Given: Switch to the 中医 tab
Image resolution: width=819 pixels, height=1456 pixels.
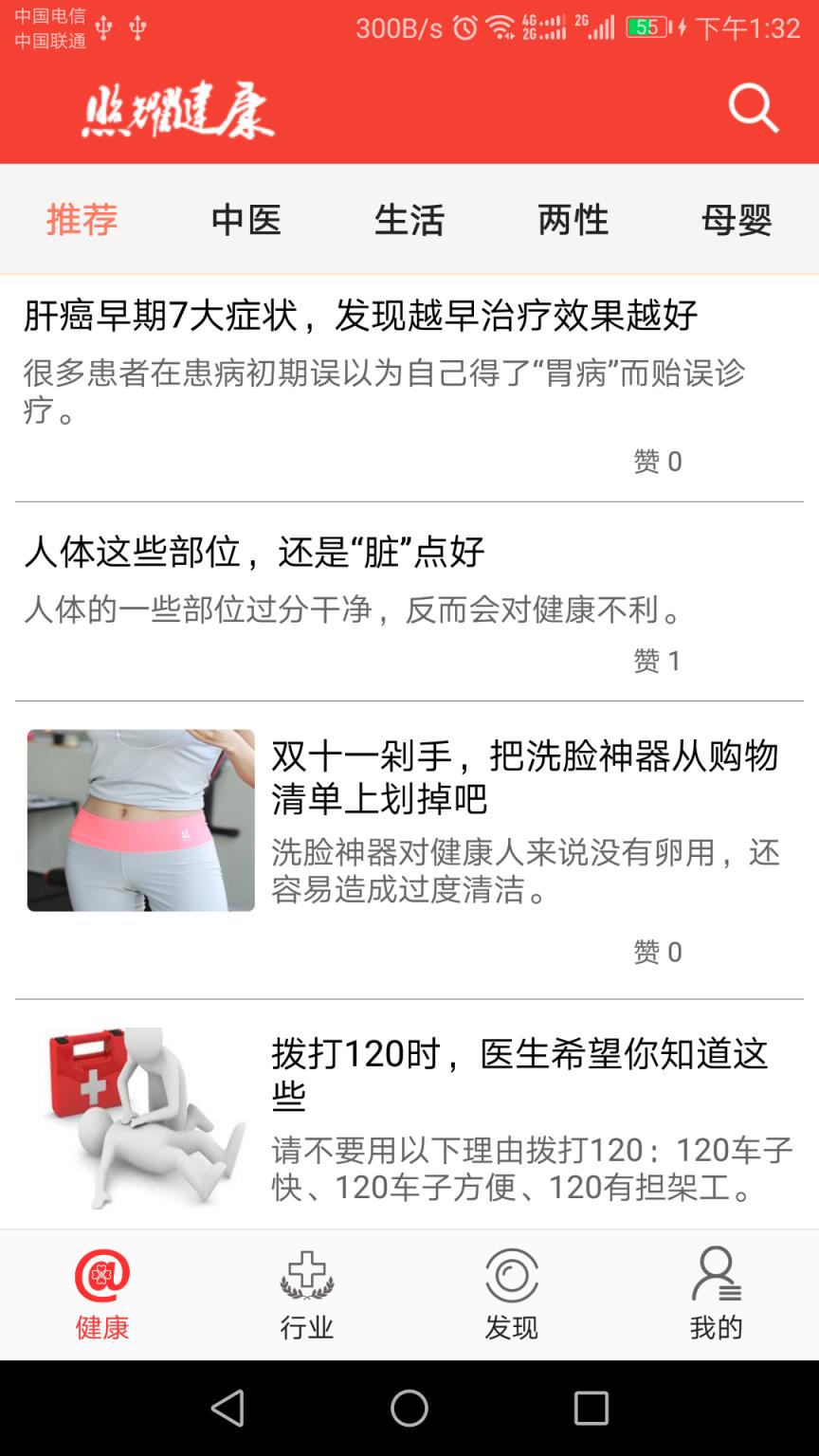Looking at the screenshot, I should tap(246, 220).
